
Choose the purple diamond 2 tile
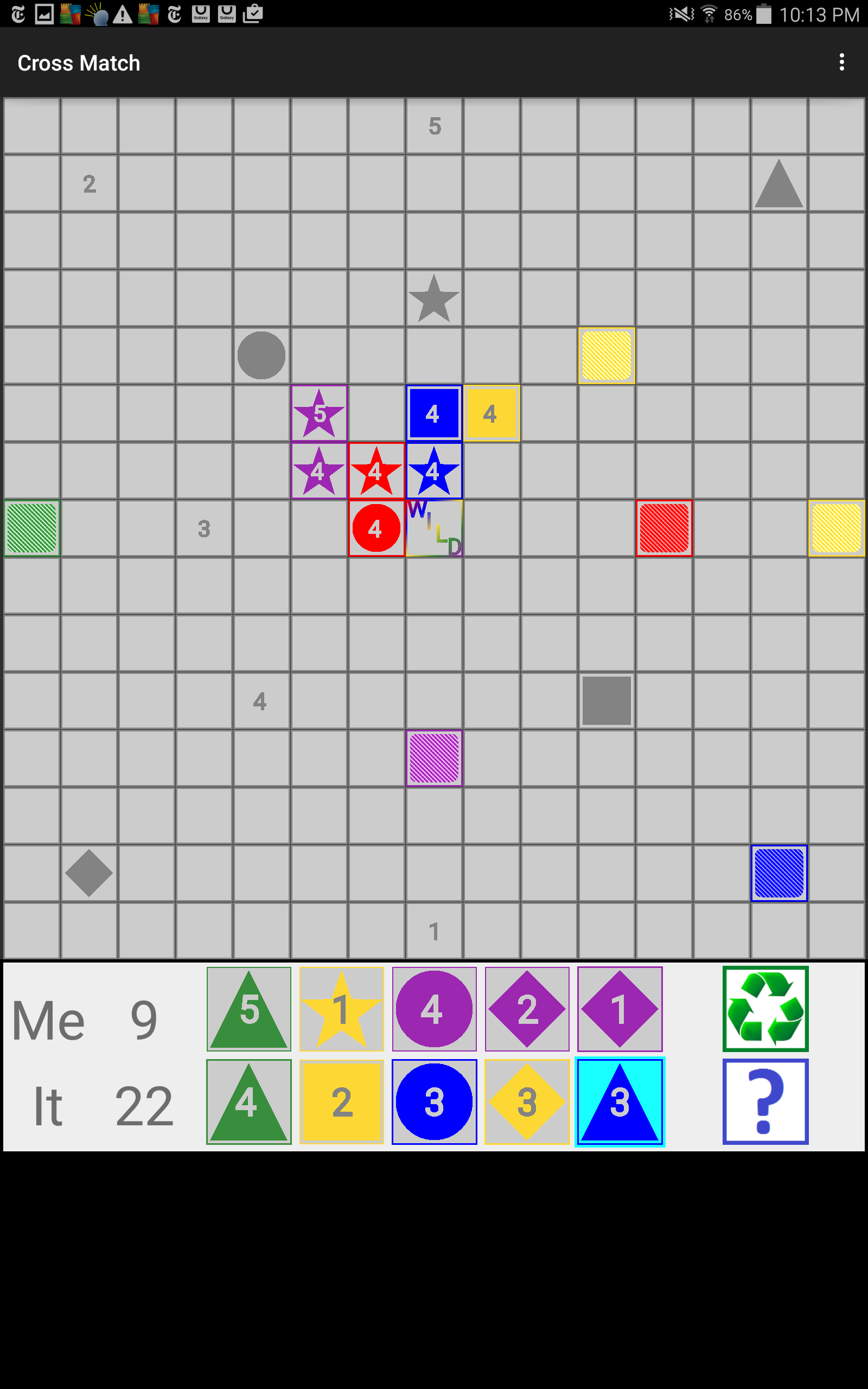point(527,1009)
